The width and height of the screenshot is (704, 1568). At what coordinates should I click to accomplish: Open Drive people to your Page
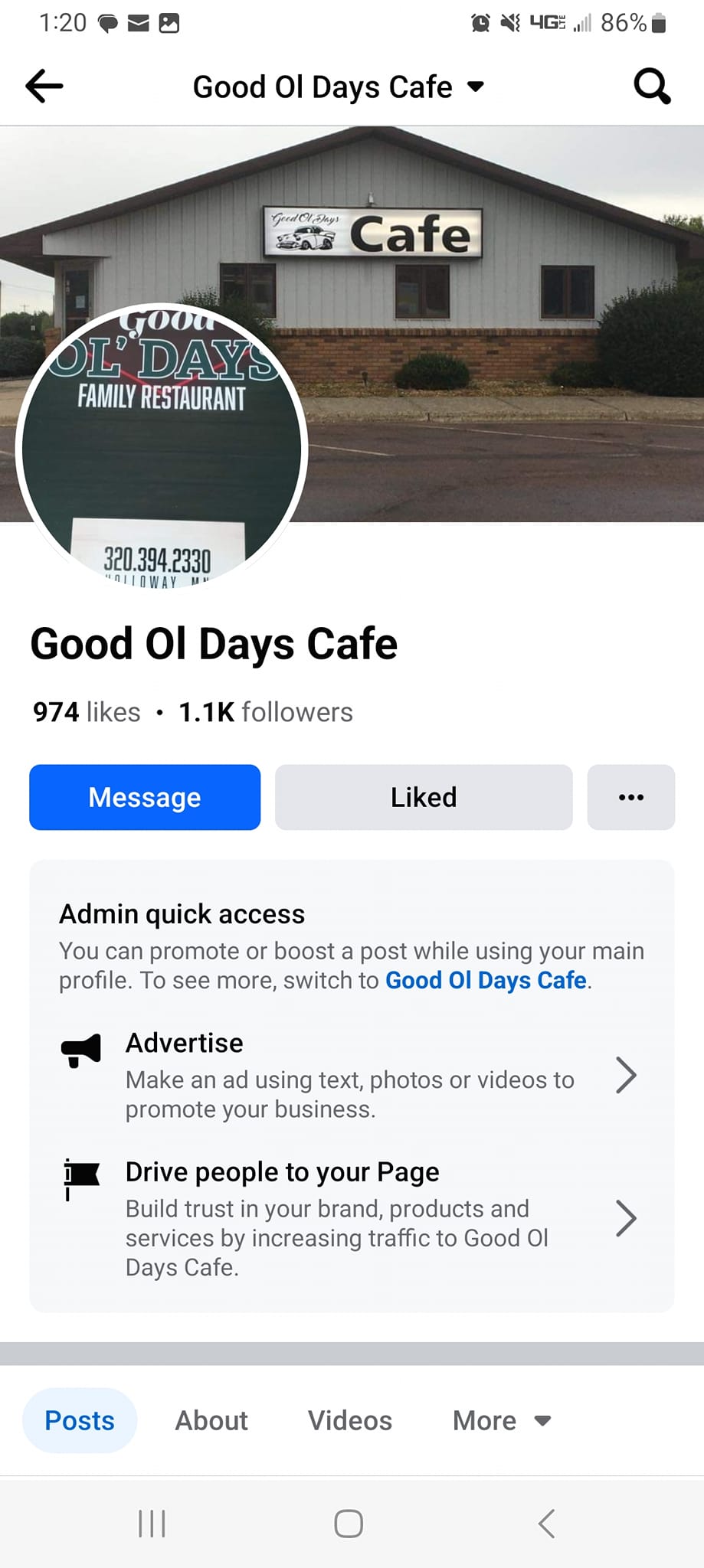point(350,1218)
